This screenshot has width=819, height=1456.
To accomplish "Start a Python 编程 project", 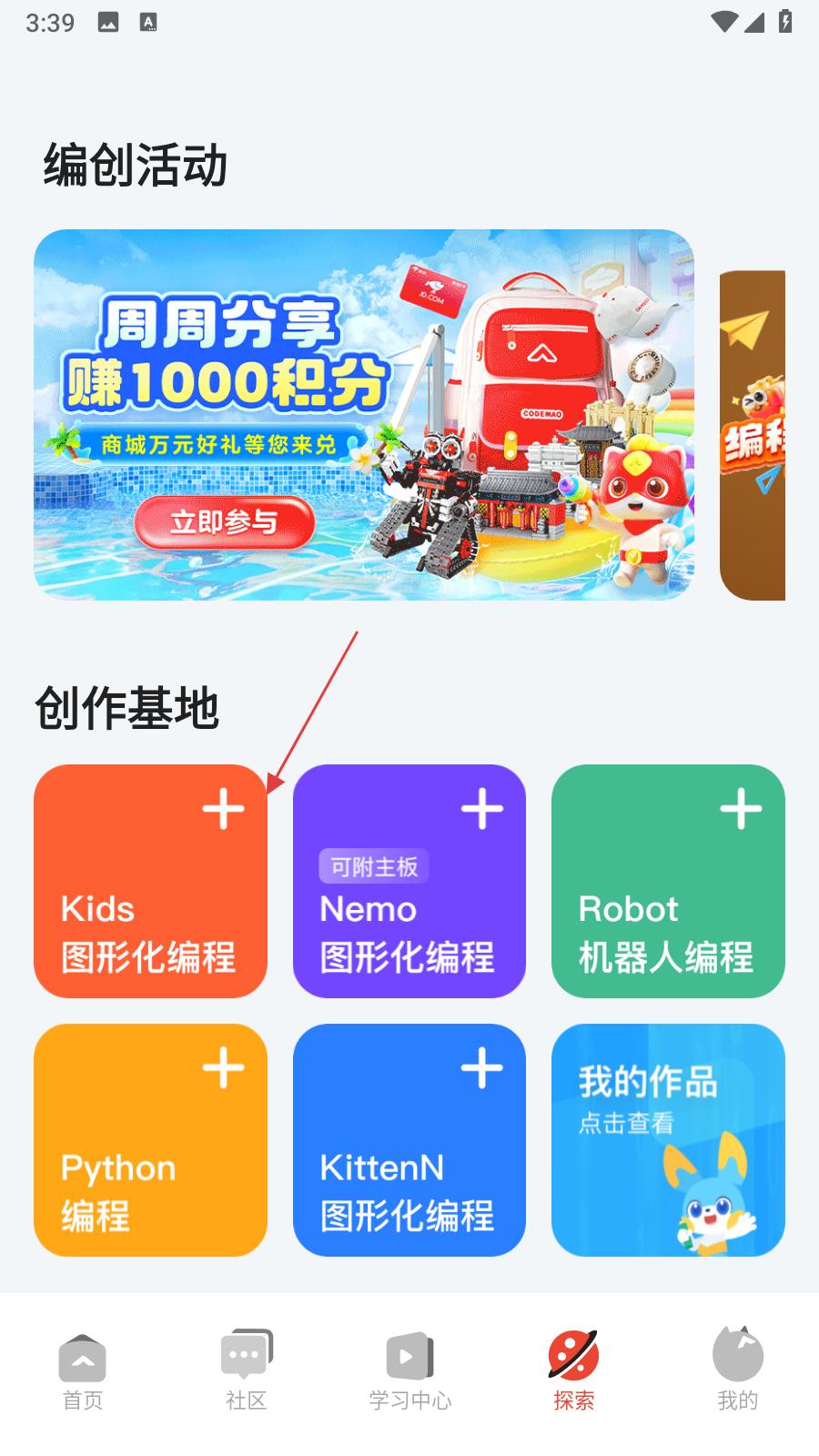I will coord(150,1139).
